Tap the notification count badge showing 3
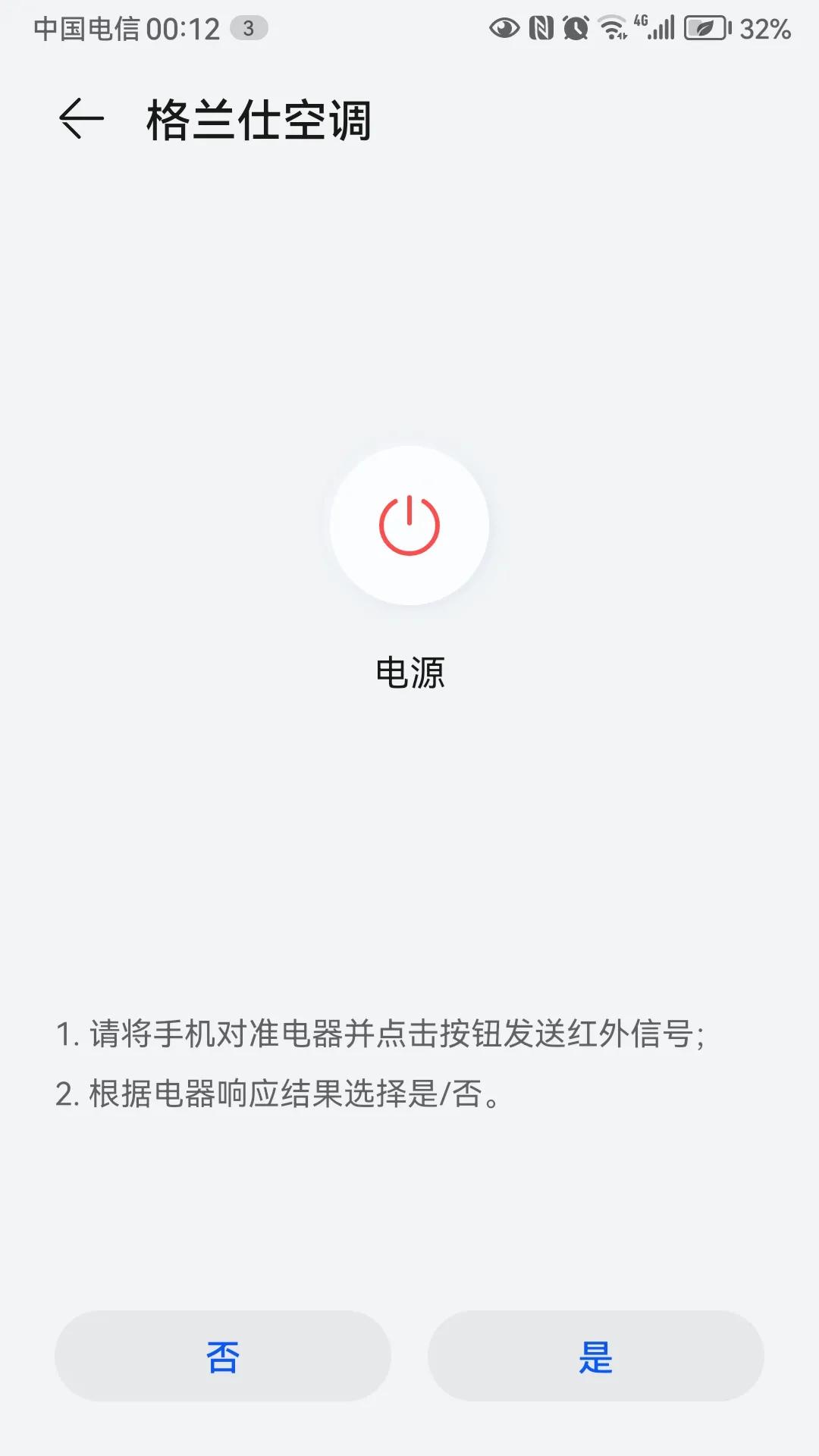The image size is (819, 1456). click(250, 28)
